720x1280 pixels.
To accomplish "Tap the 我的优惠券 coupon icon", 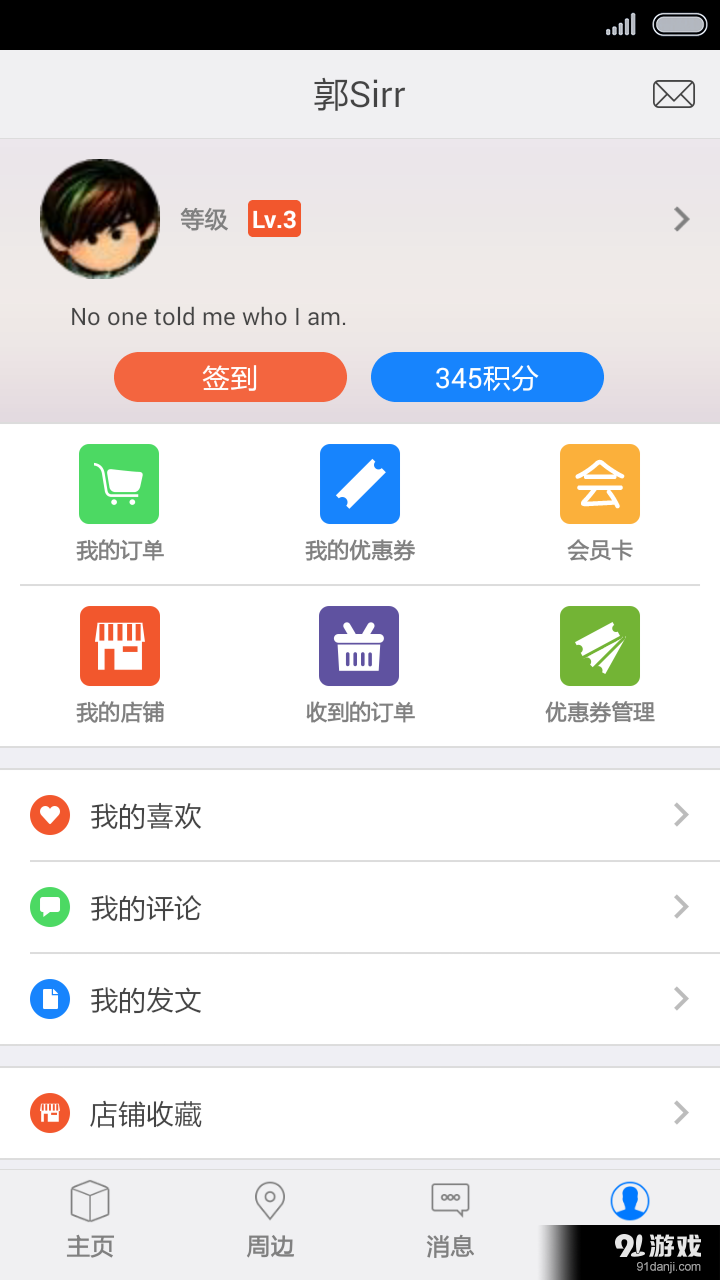I will tap(360, 484).
